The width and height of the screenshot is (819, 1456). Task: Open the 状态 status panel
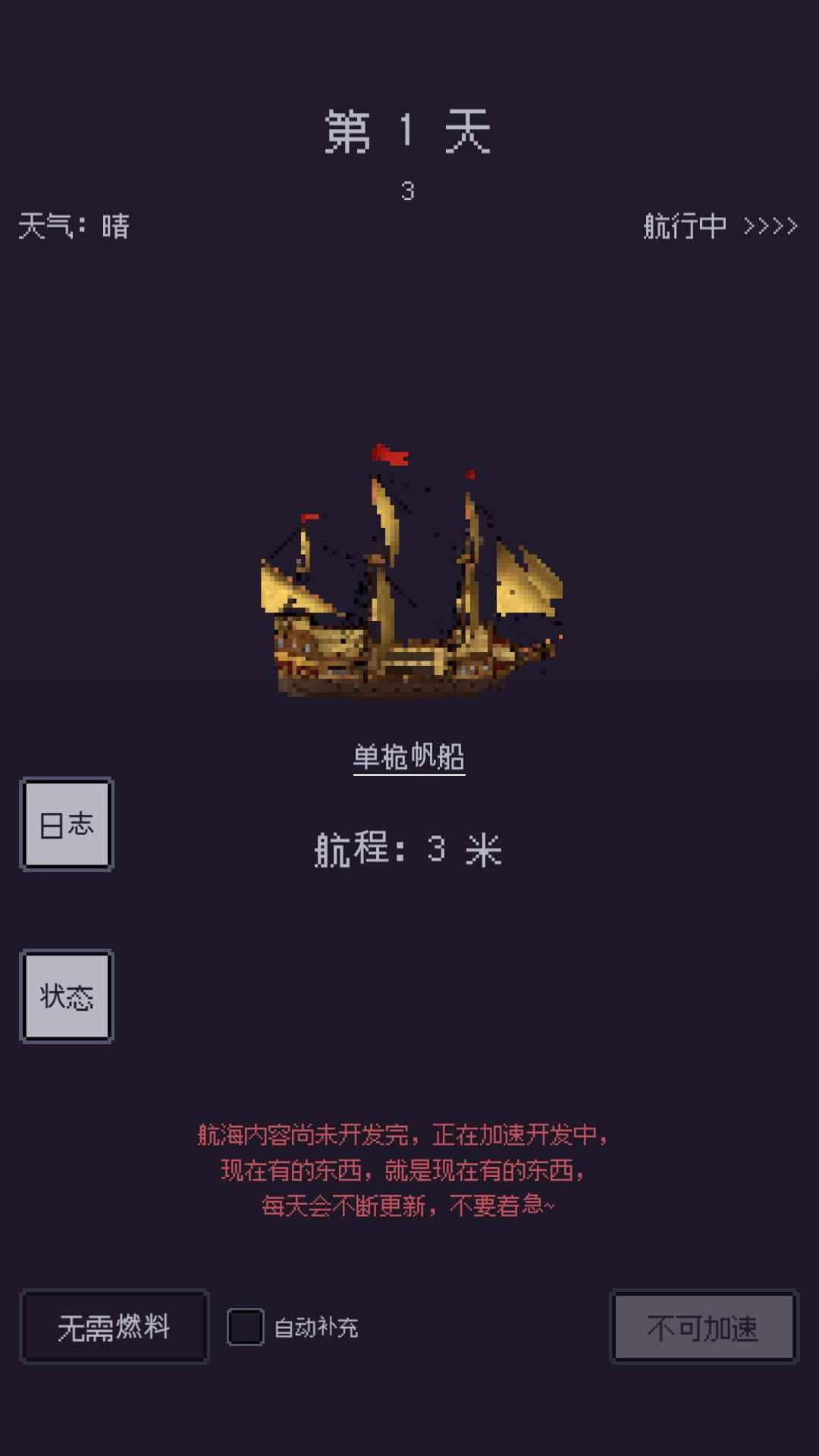click(x=67, y=996)
